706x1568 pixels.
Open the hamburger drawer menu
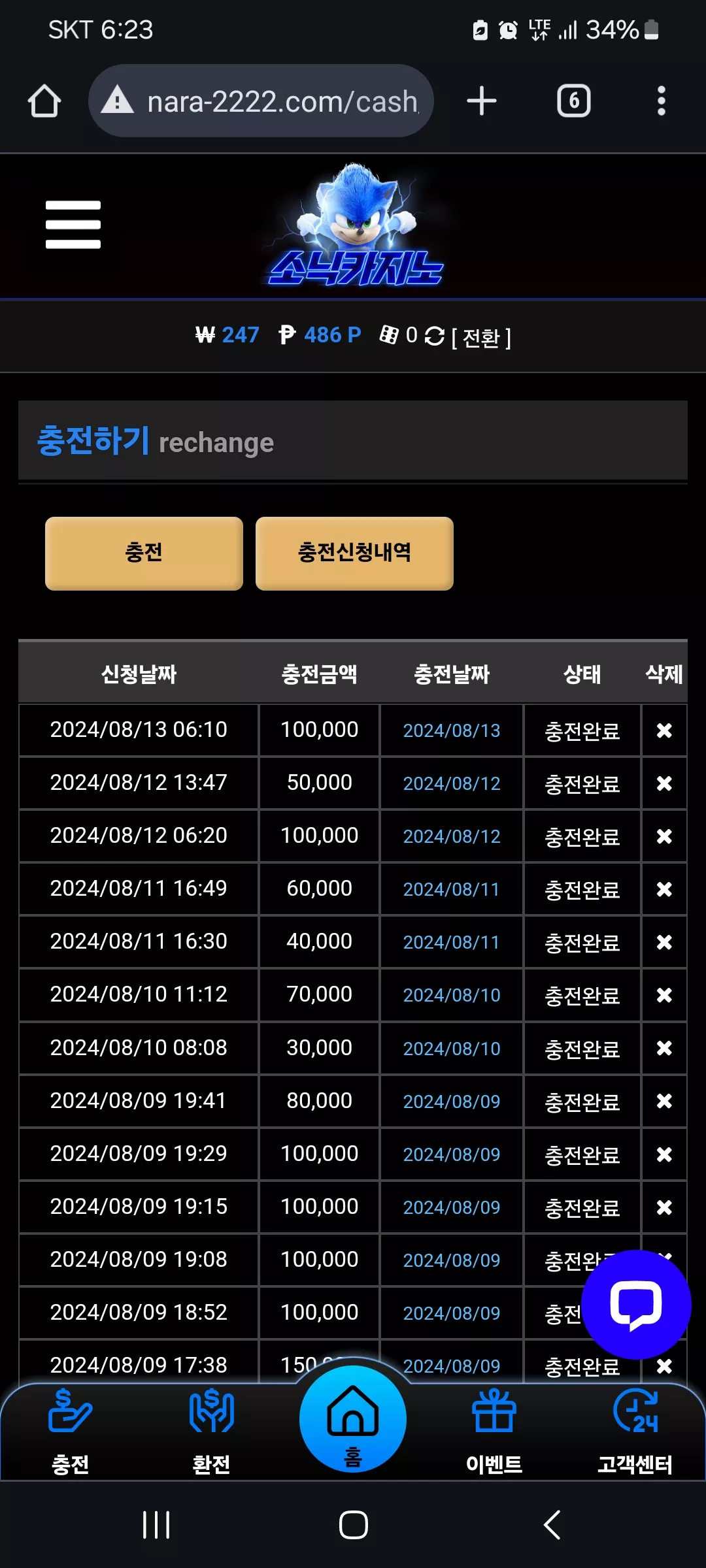point(73,225)
